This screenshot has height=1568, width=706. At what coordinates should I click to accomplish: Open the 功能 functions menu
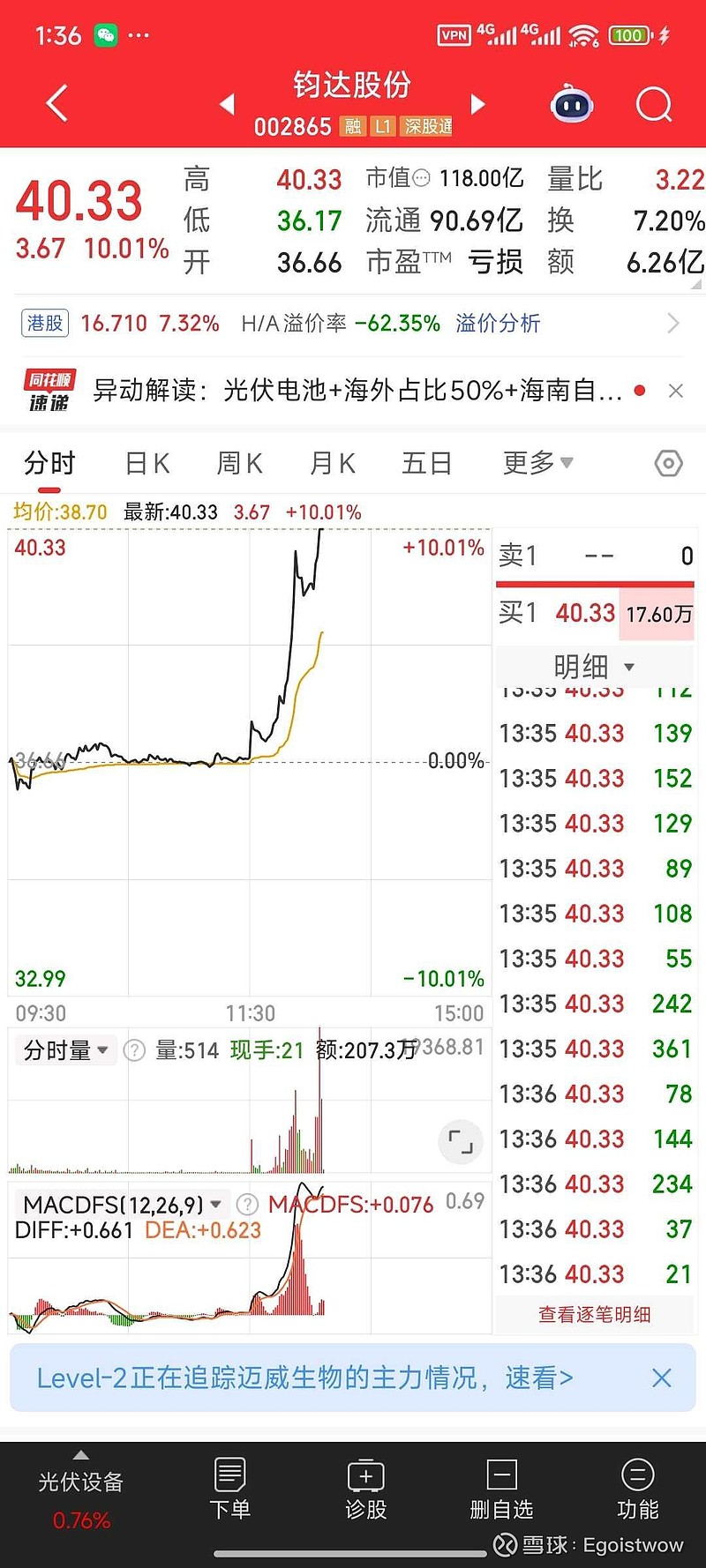[637, 1491]
